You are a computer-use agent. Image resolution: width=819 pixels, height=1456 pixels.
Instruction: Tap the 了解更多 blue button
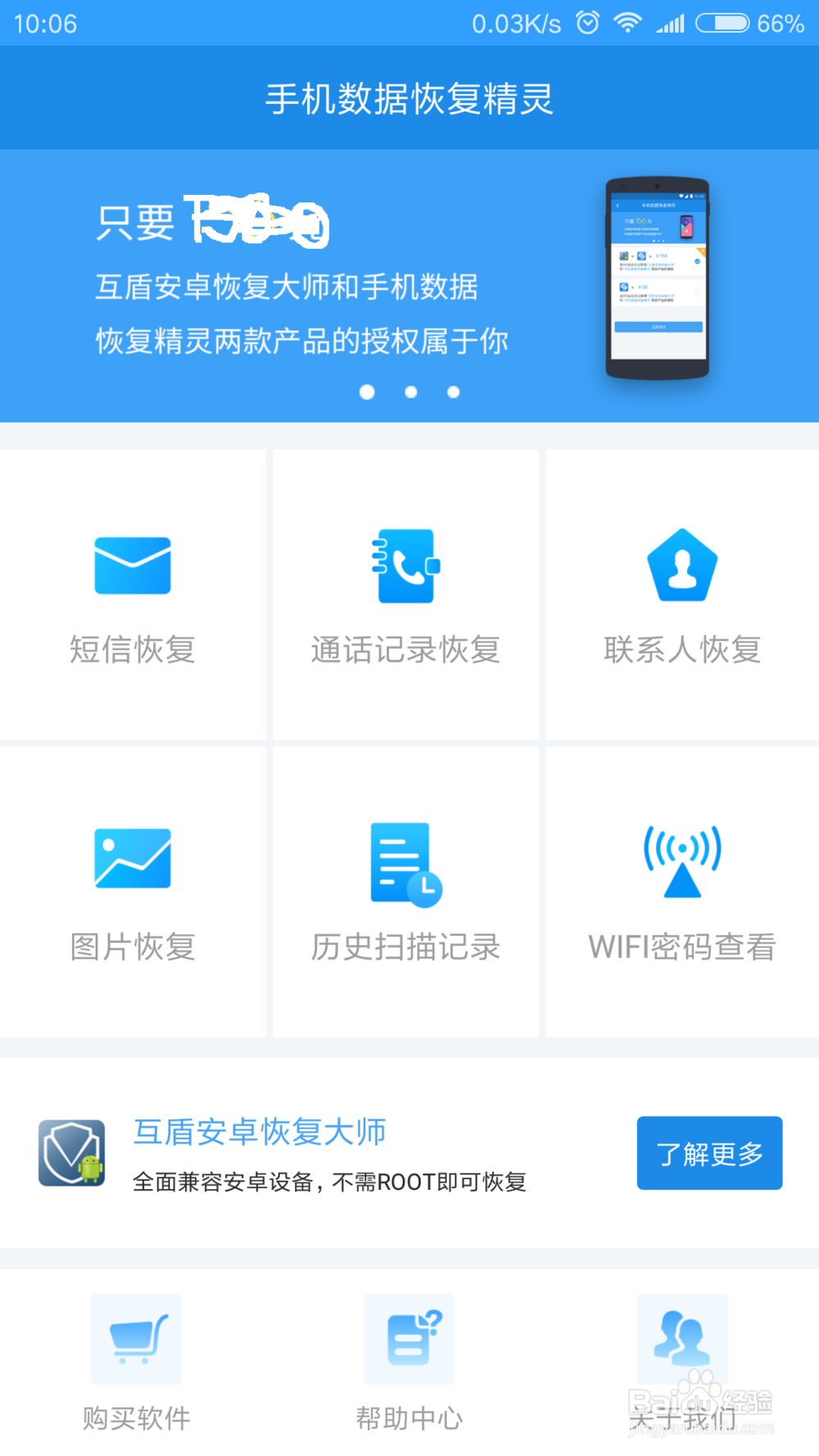(709, 1153)
